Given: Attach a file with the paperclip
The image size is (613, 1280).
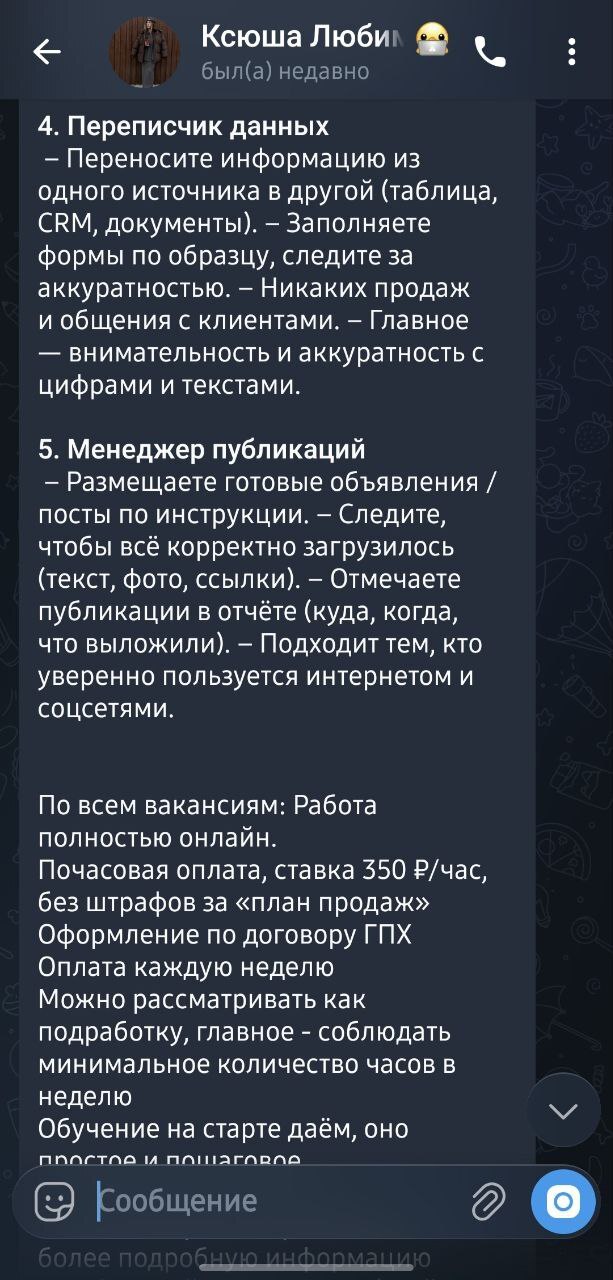Looking at the screenshot, I should coord(488,1201).
